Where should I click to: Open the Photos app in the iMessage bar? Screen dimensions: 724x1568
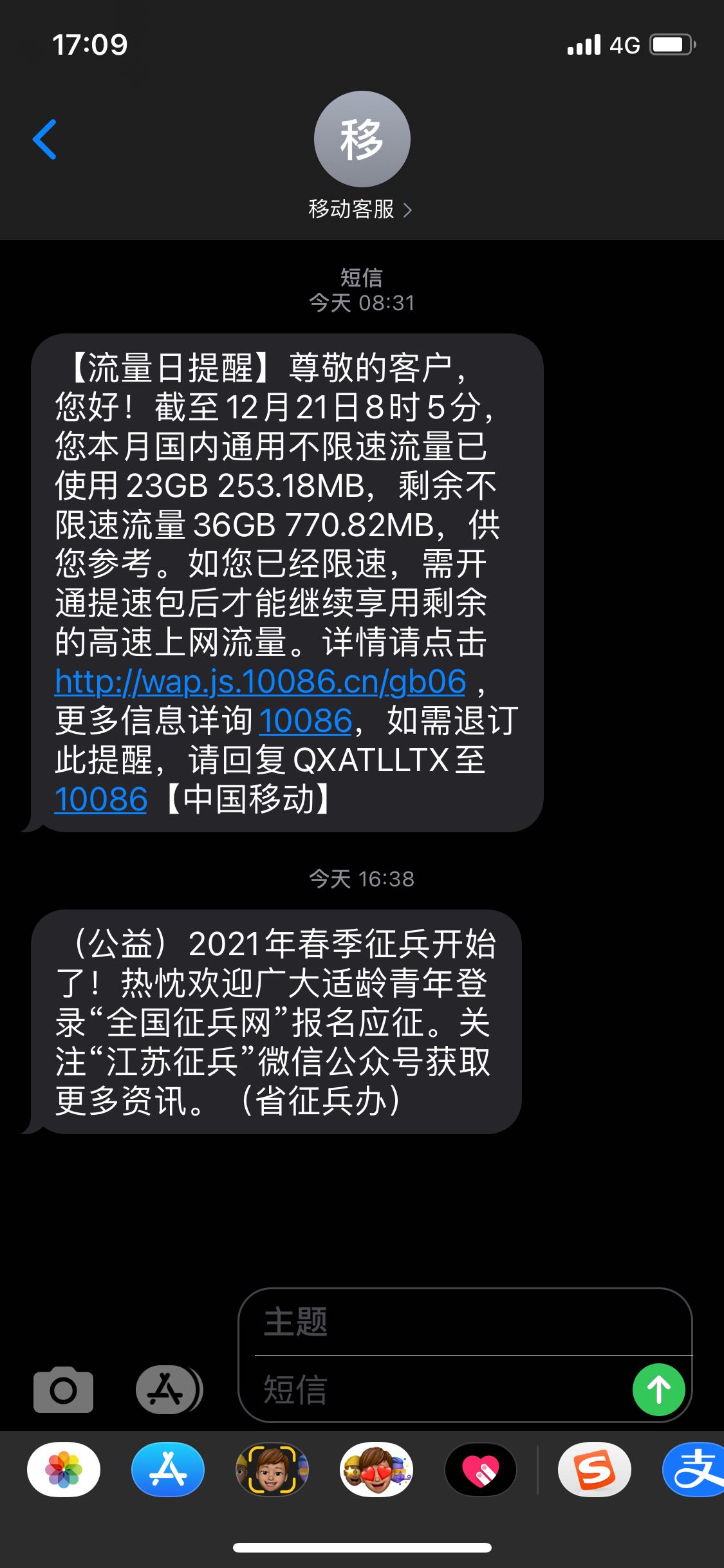pyautogui.click(x=64, y=1470)
